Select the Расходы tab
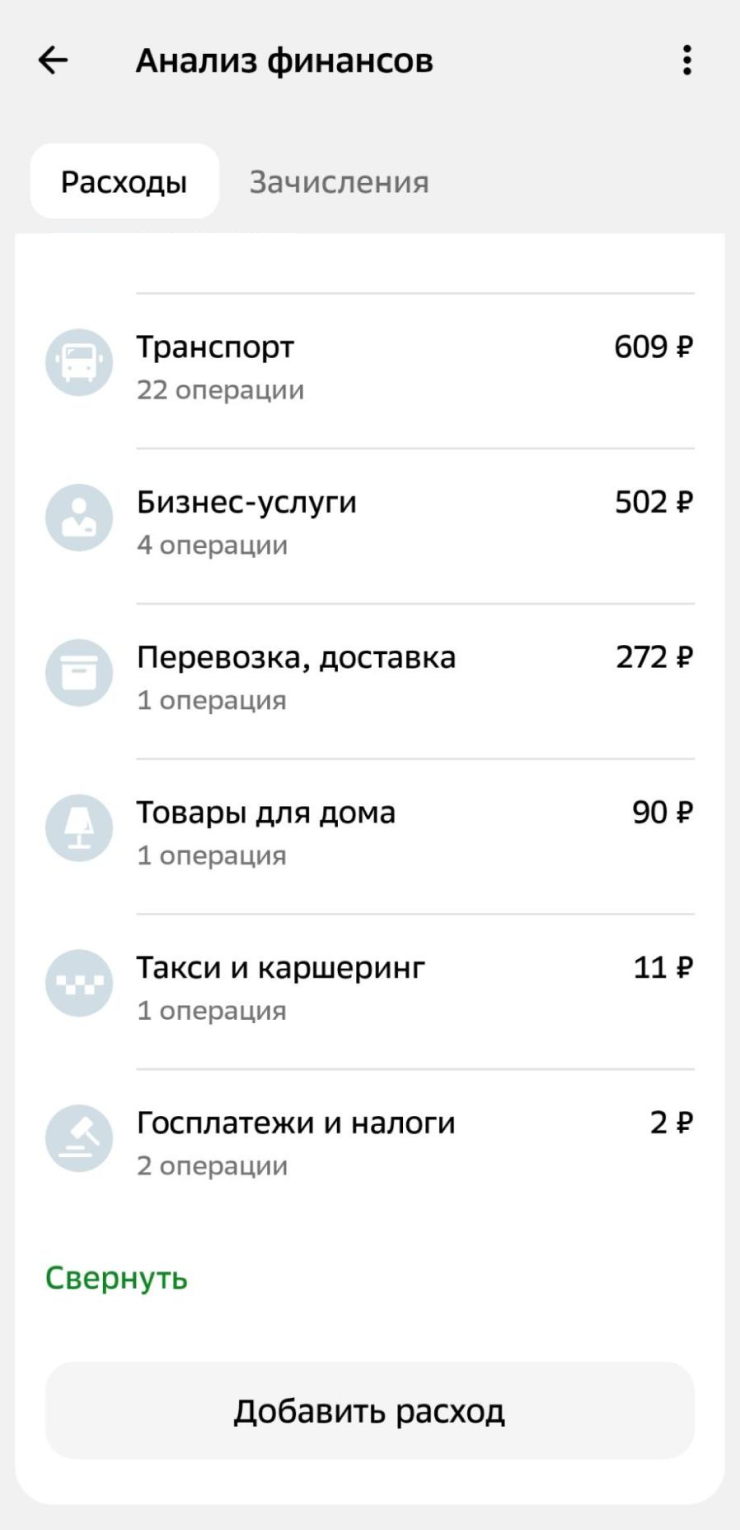Image resolution: width=740 pixels, height=1530 pixels. (x=124, y=182)
